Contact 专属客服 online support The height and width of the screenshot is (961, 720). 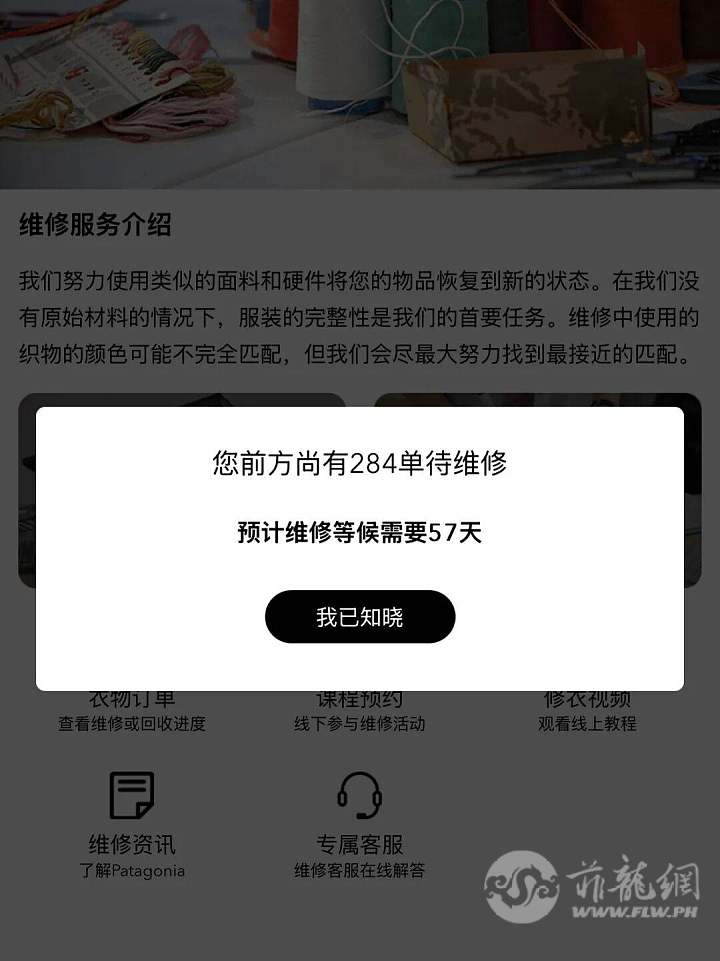[359, 822]
